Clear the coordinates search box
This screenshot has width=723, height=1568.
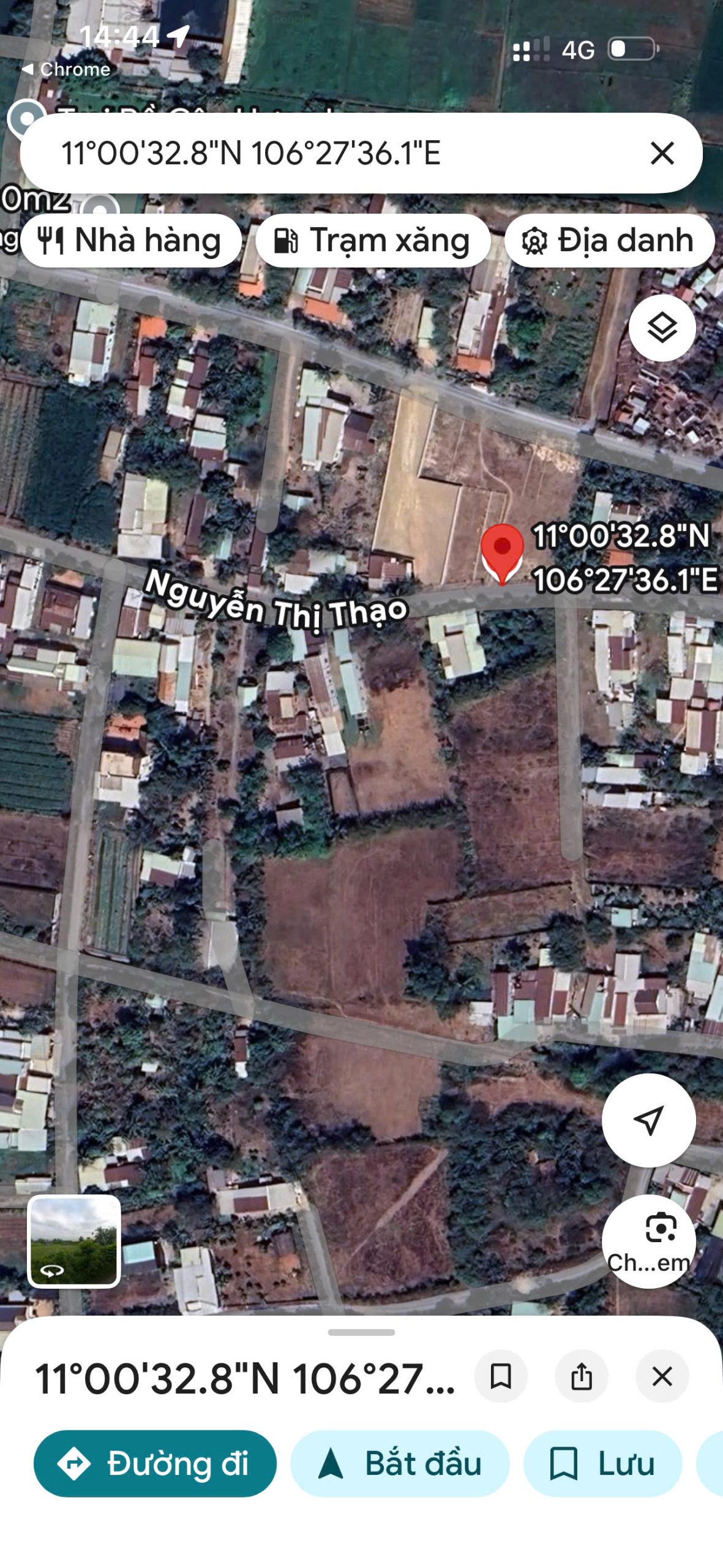(662, 153)
